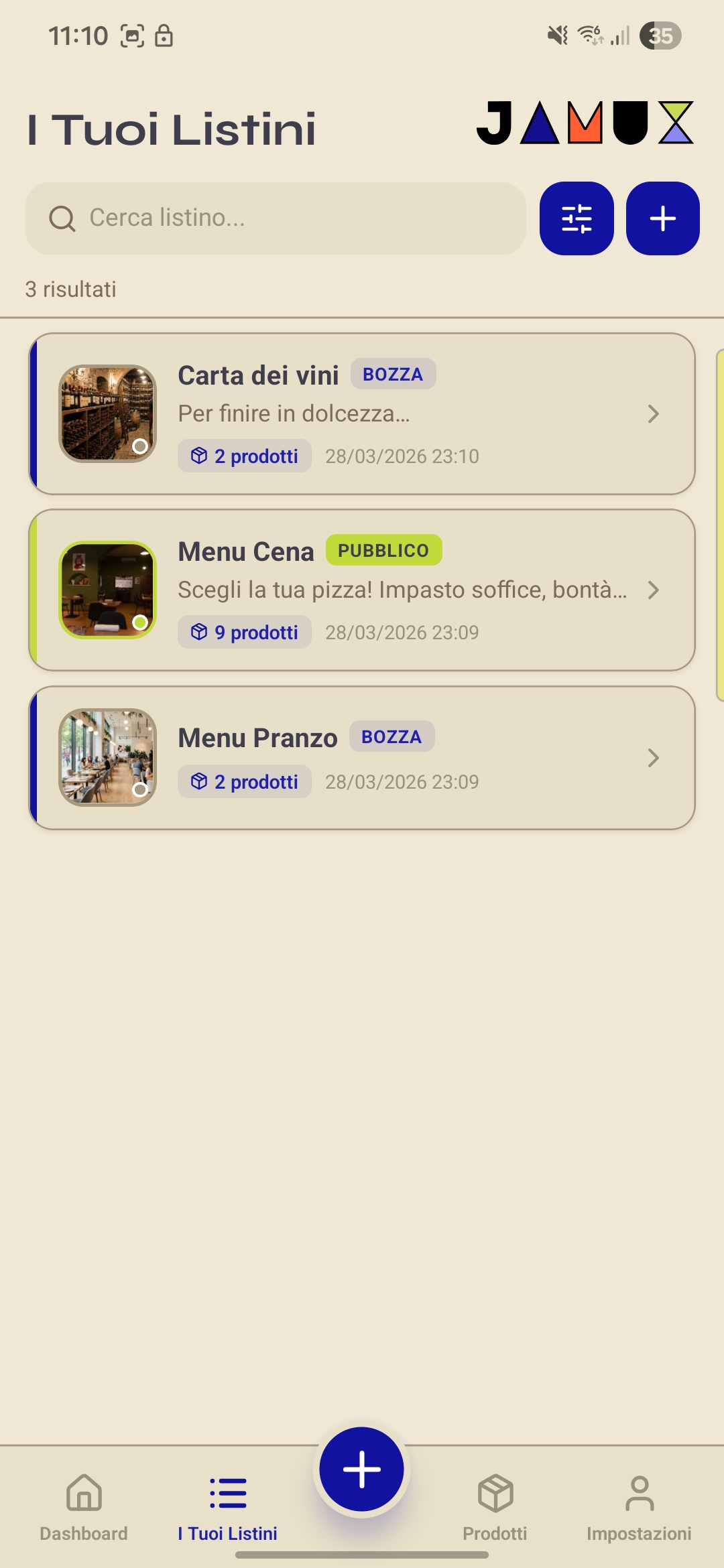Open the filter options icon
Image resolution: width=724 pixels, height=1568 pixels.
click(577, 218)
